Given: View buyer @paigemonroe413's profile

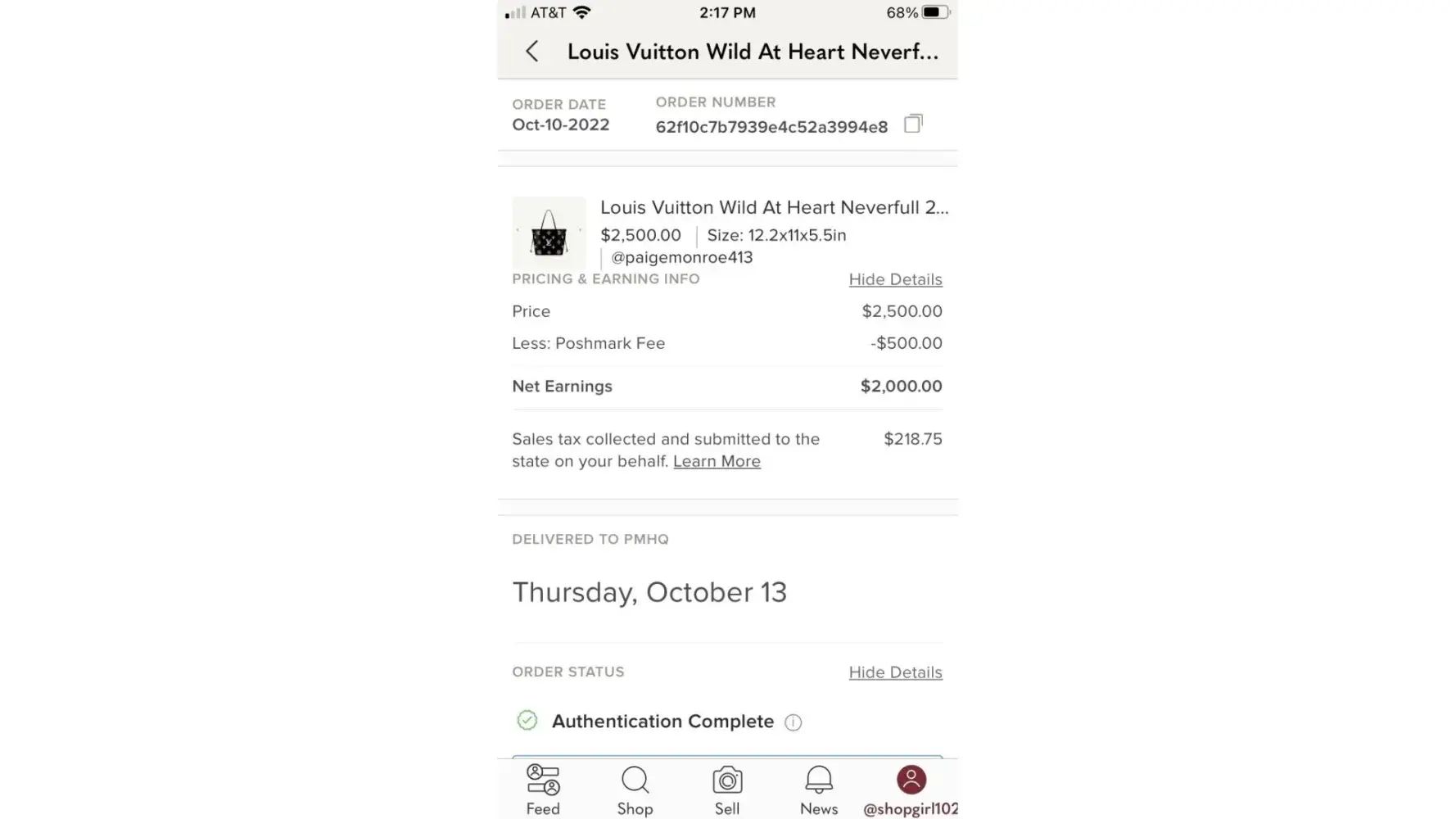Looking at the screenshot, I should pyautogui.click(x=681, y=257).
